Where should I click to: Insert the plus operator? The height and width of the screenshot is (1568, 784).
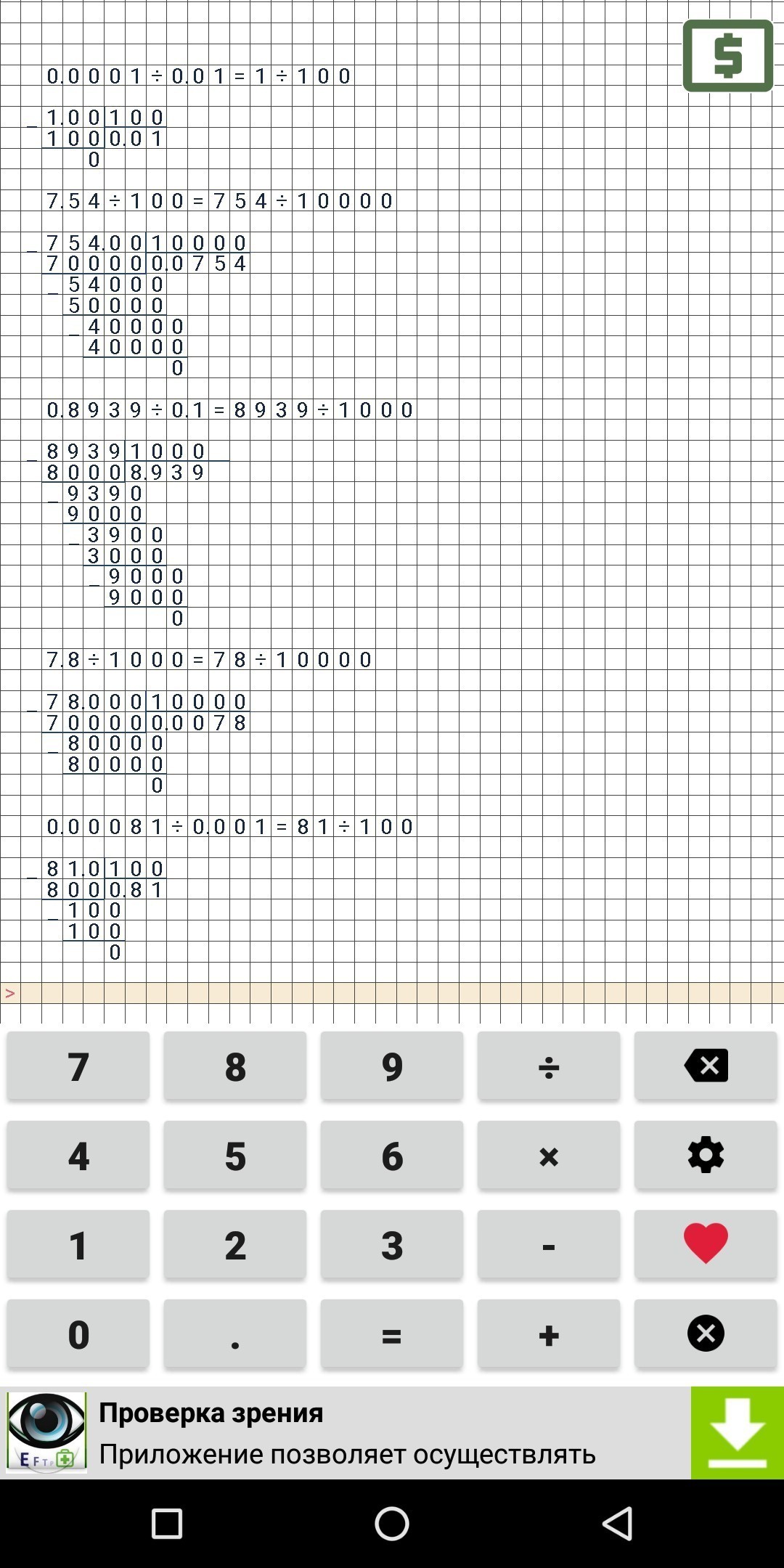pos(549,1334)
